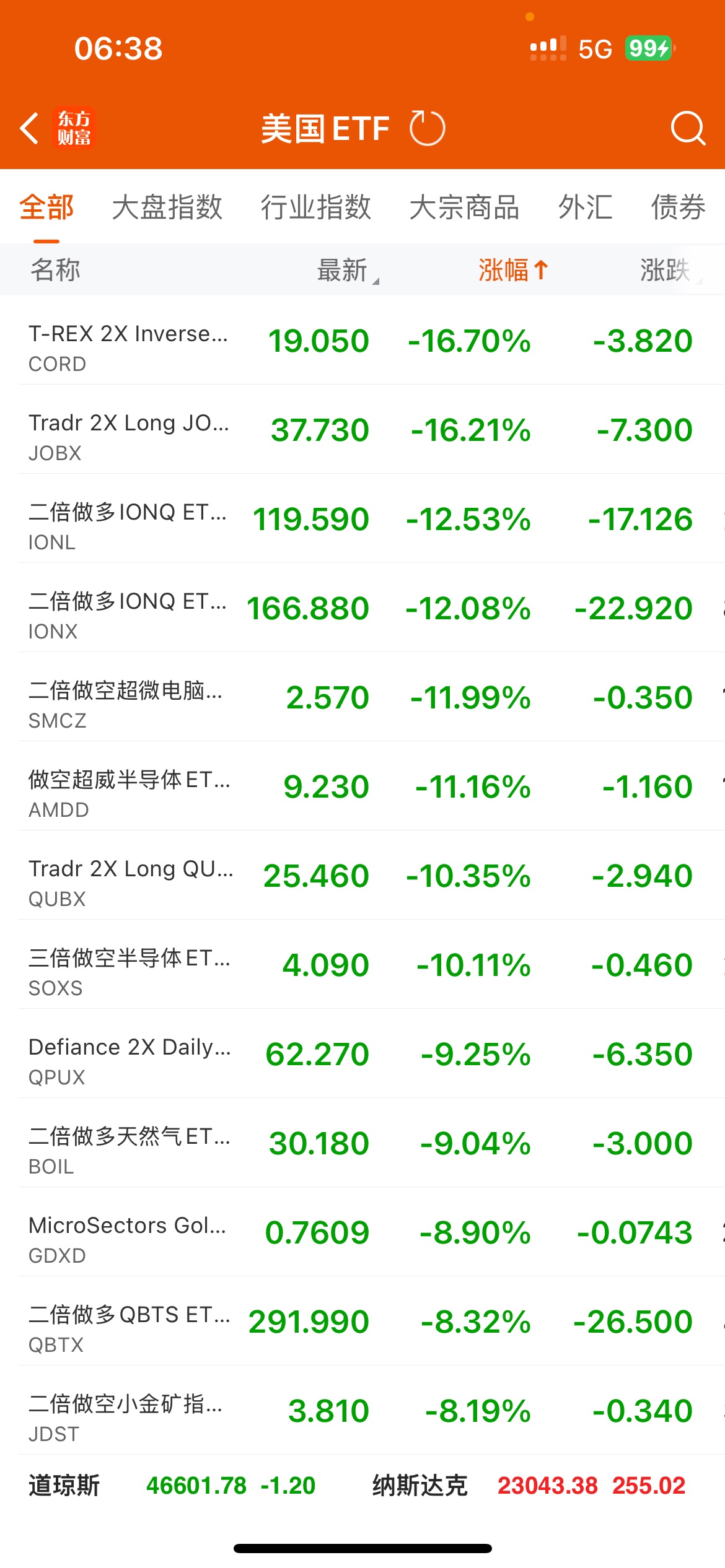Go back to the previous page

coord(30,128)
